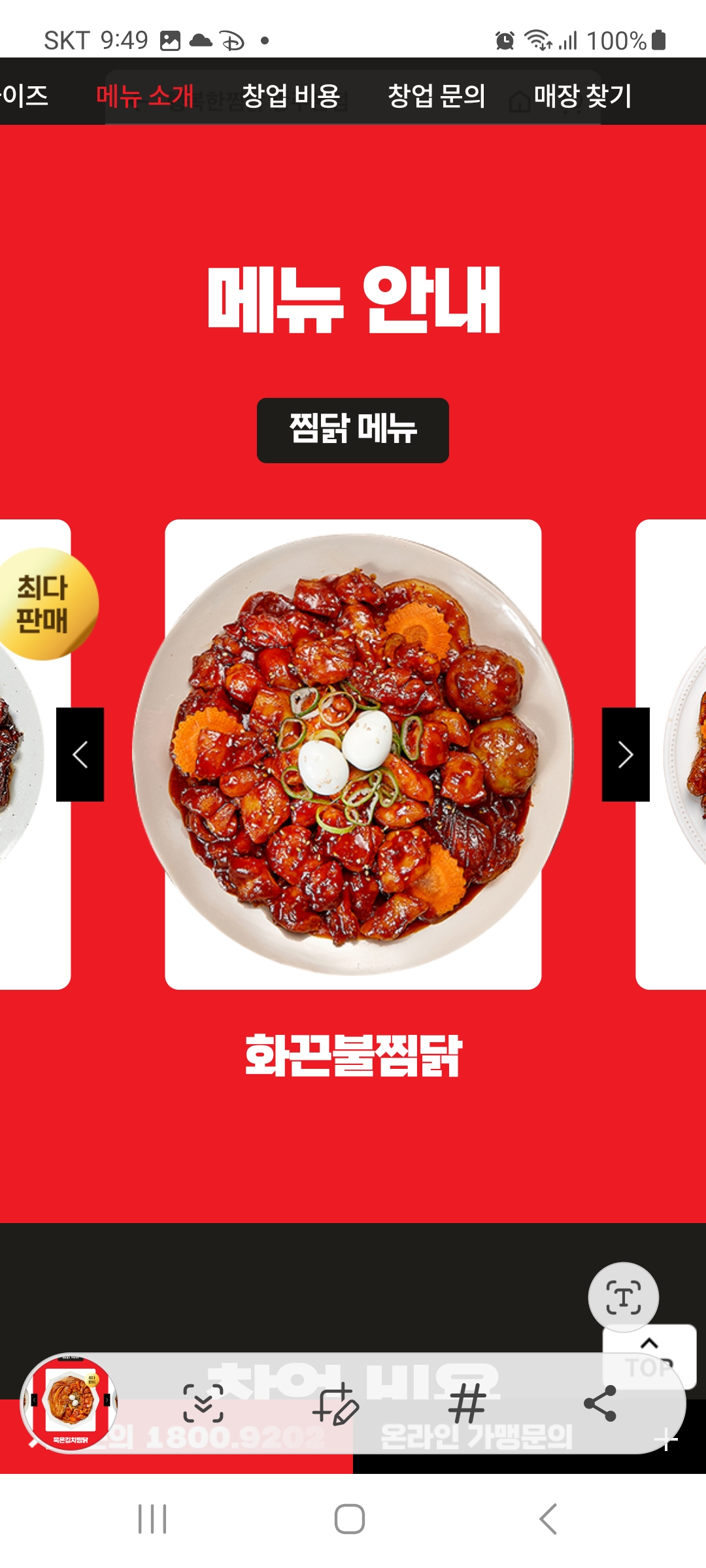Image resolution: width=706 pixels, height=1568 pixels.
Task: Select the 찜닭 메뉴 button
Action: 353,430
